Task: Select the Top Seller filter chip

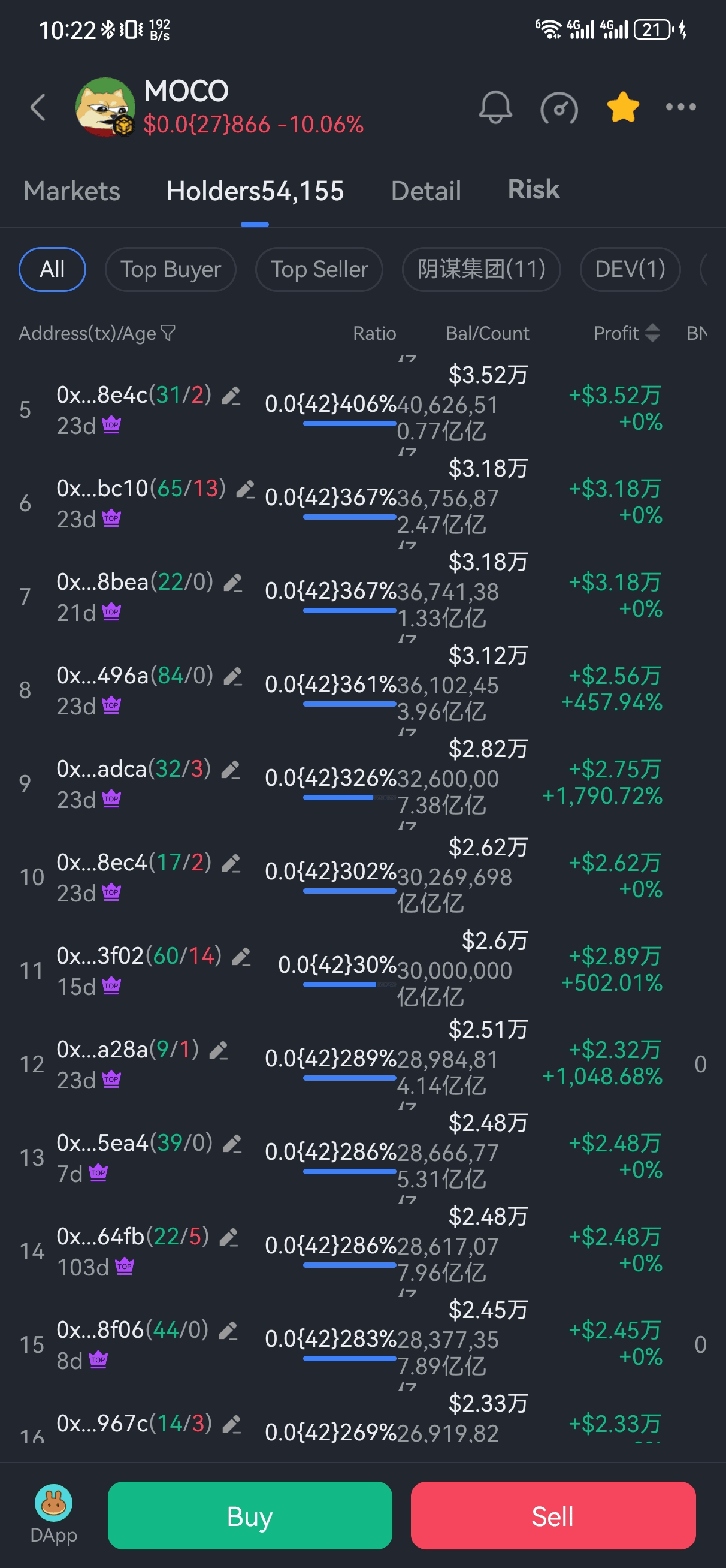Action: [319, 269]
